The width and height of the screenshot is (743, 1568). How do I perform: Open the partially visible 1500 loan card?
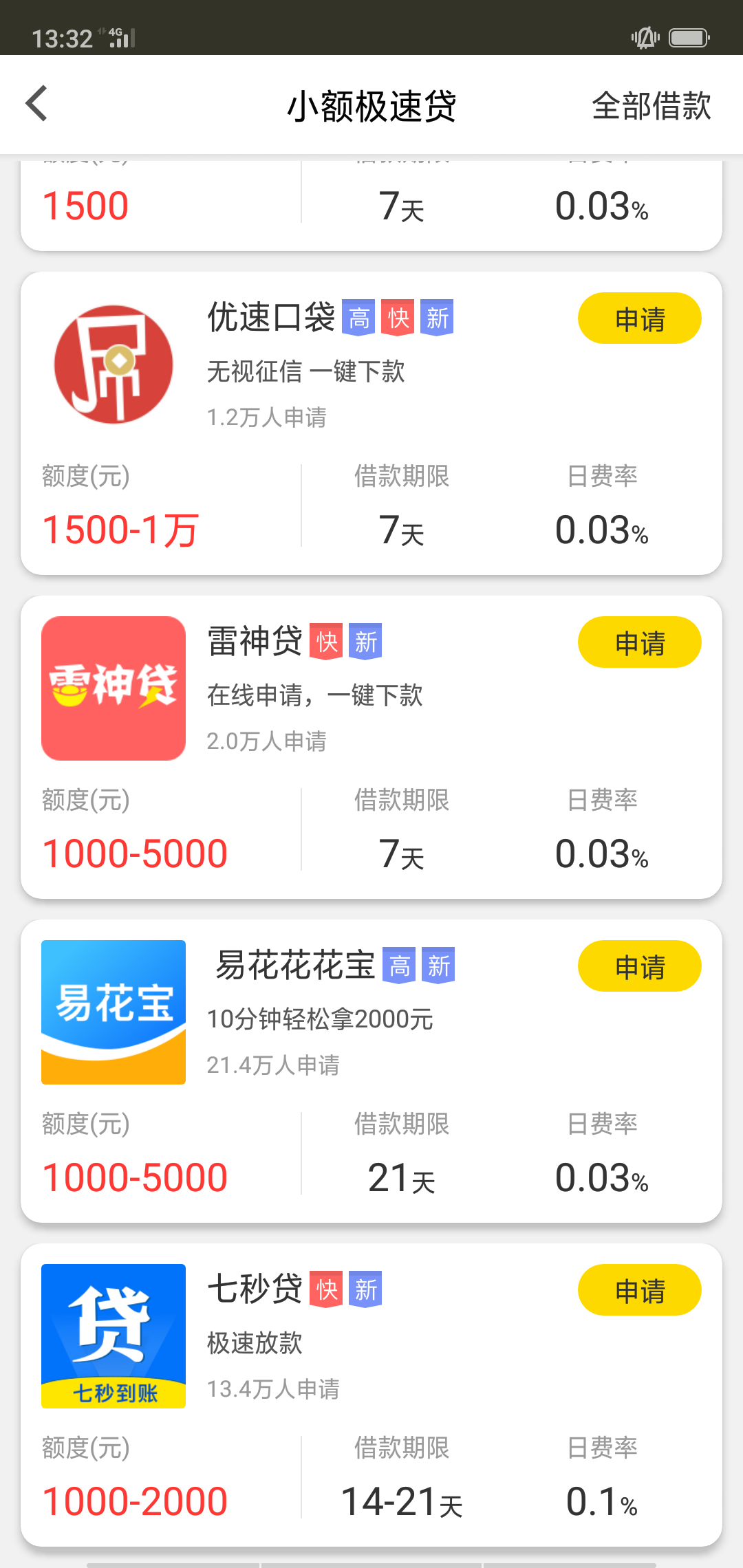tap(371, 204)
